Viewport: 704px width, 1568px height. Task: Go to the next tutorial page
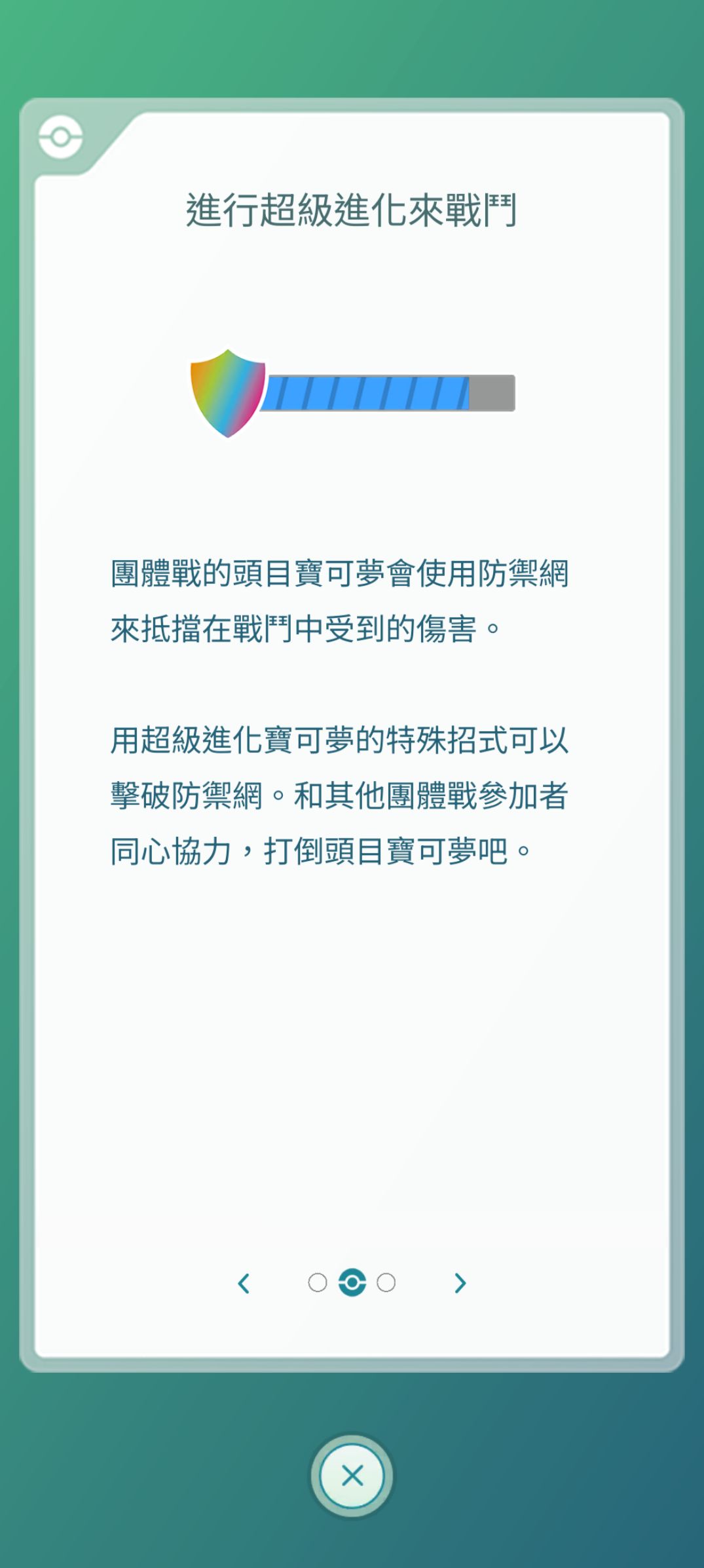(460, 1283)
